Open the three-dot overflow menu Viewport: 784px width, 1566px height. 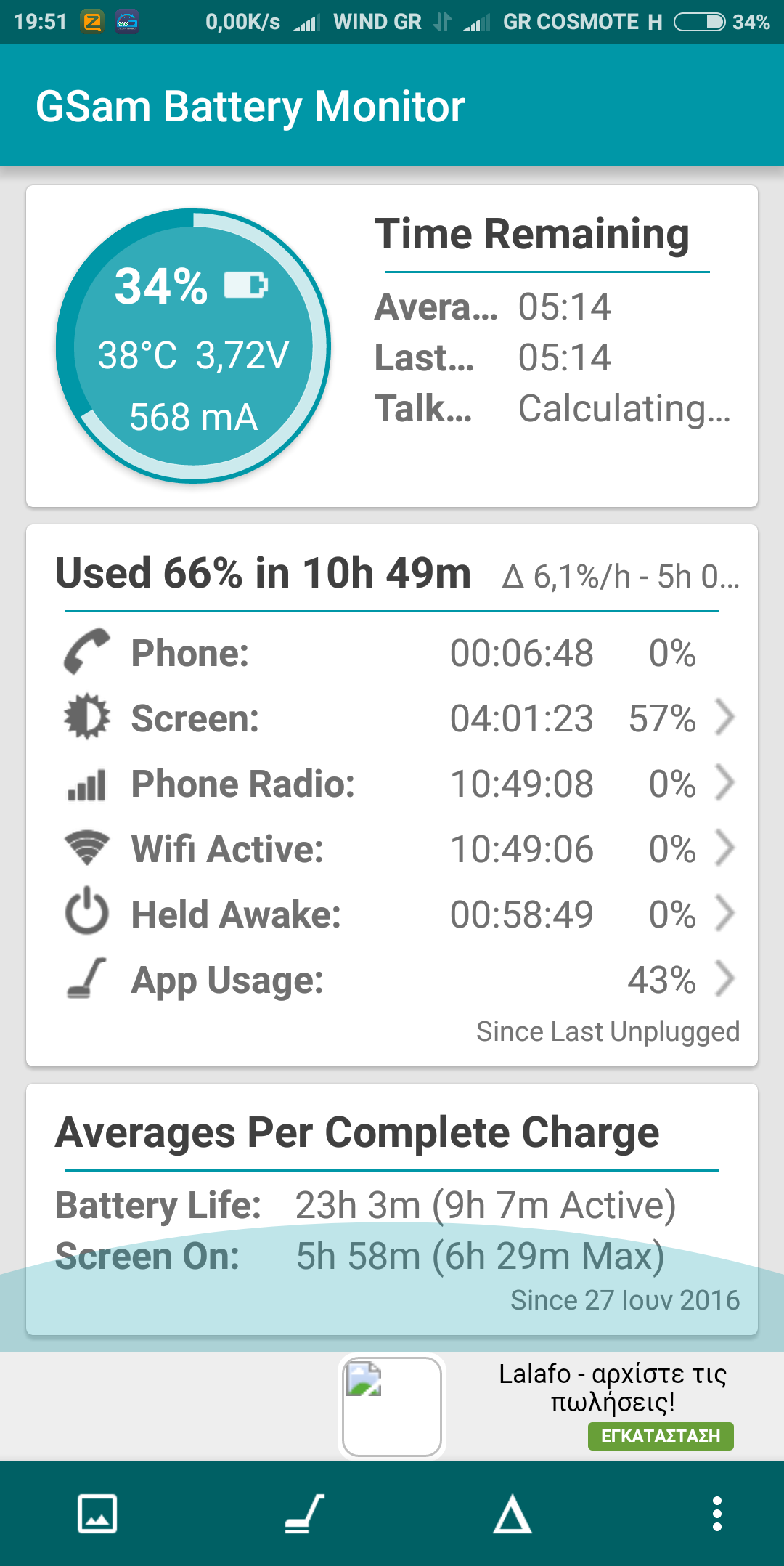tap(716, 1514)
